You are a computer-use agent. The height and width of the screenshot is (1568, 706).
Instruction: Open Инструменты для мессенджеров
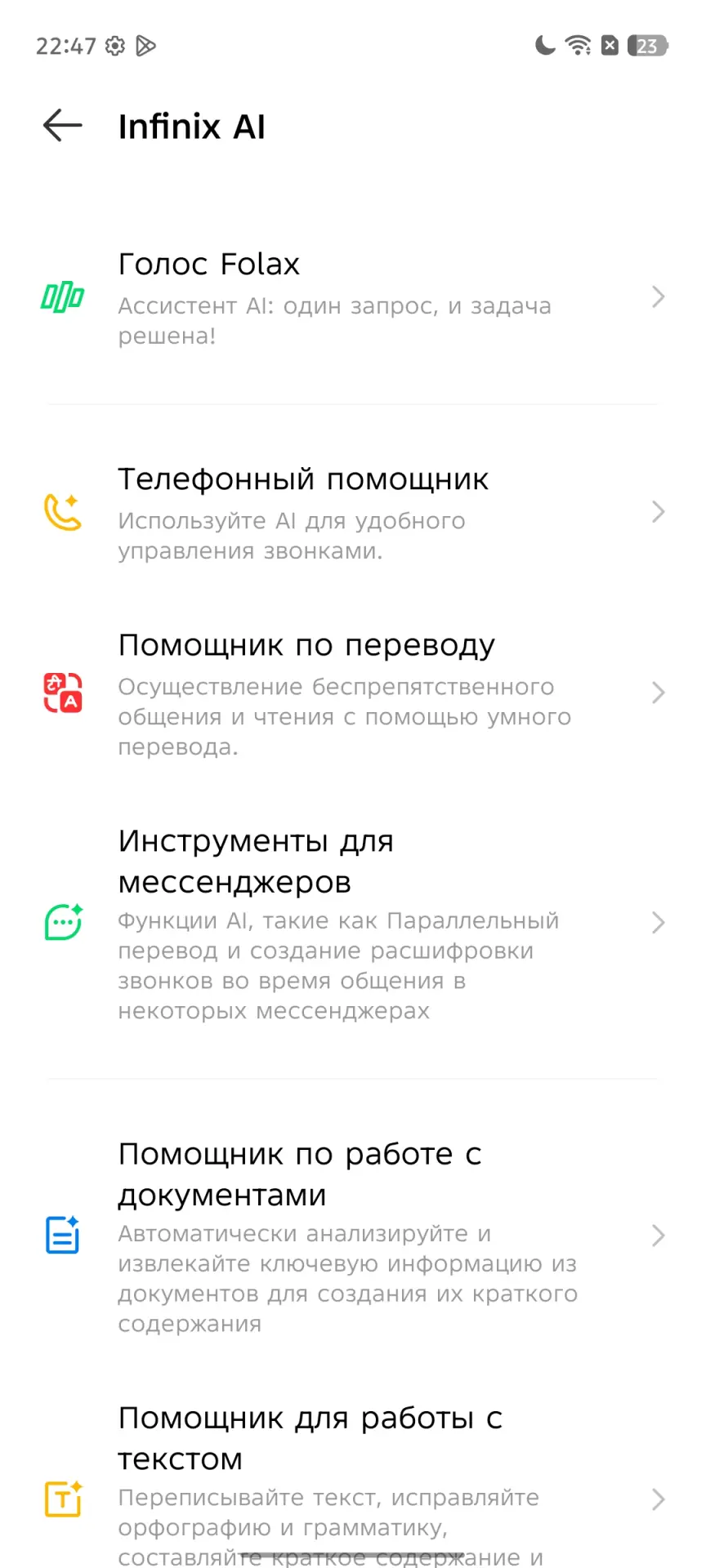(x=351, y=923)
